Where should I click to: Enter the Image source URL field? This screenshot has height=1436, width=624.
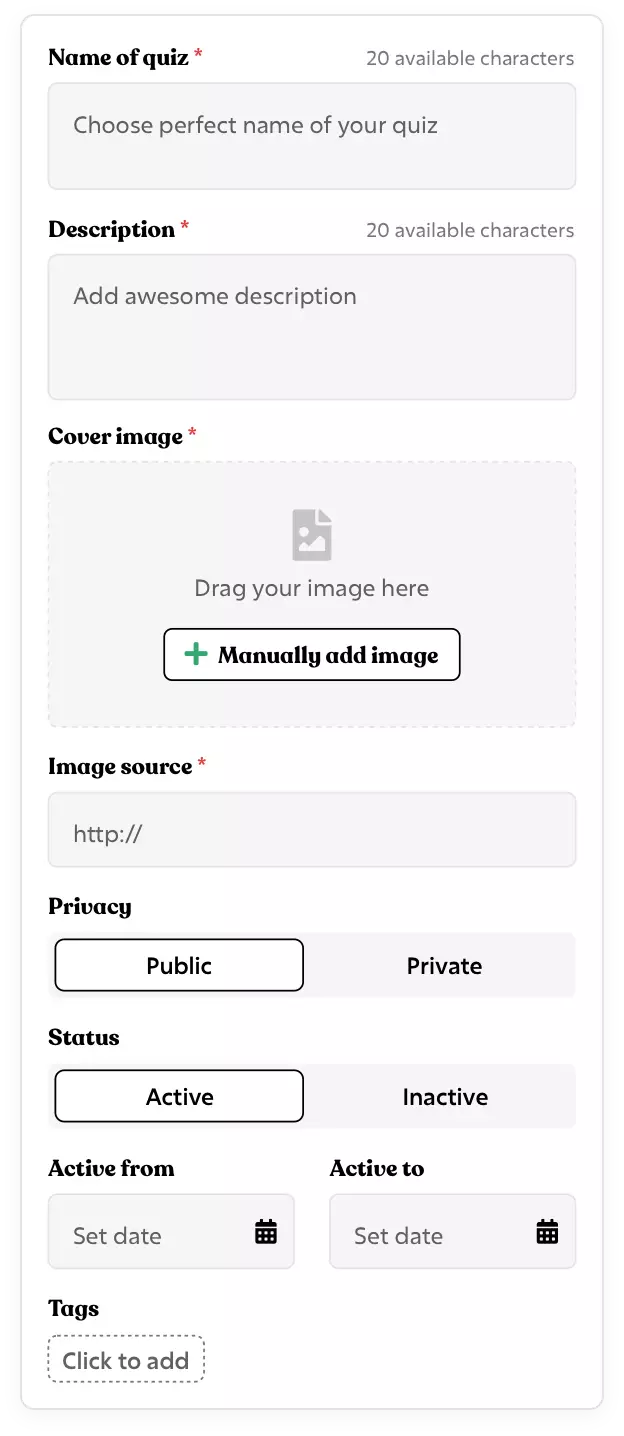[311, 830]
